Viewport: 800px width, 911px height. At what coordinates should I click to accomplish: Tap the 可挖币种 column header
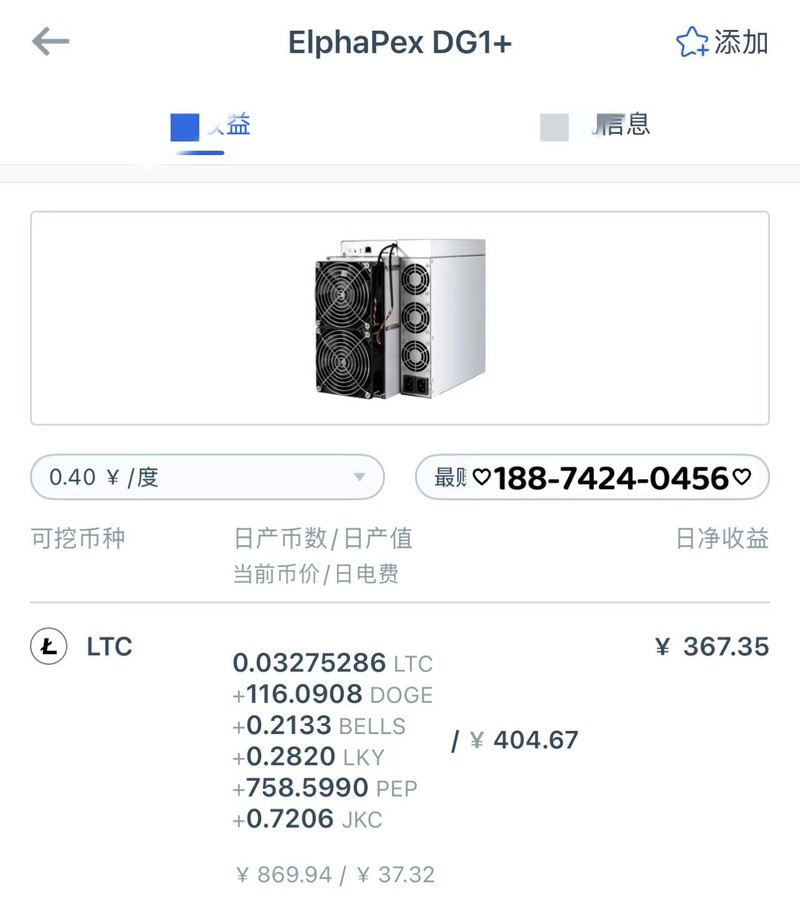click(76, 538)
